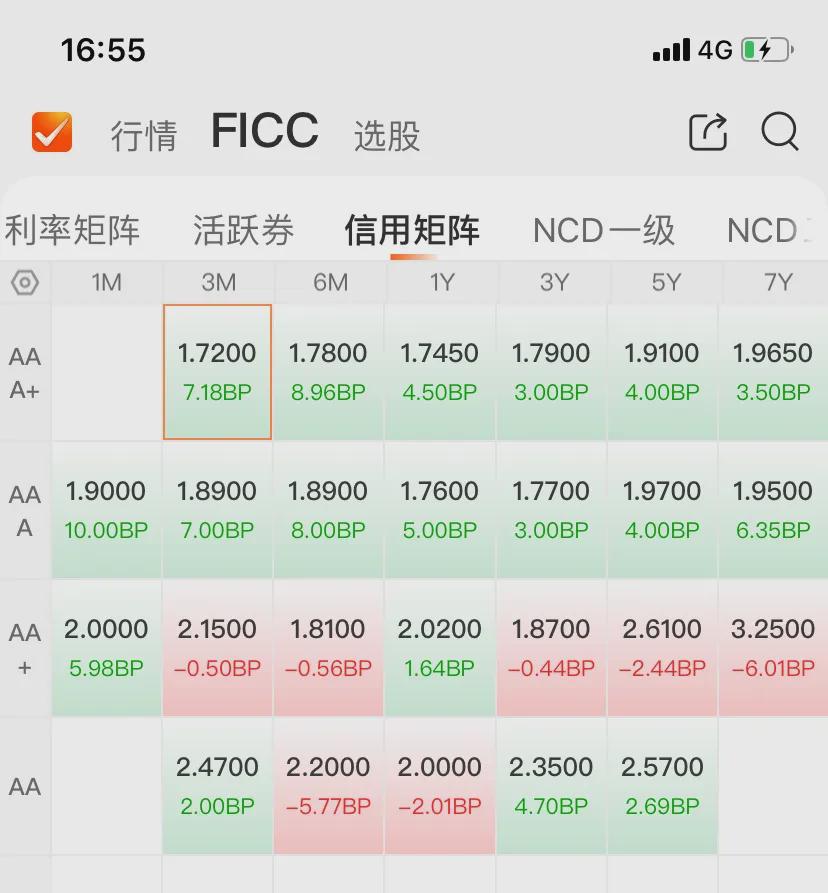Open the search icon
This screenshot has height=893, width=828.
pyautogui.click(x=779, y=132)
